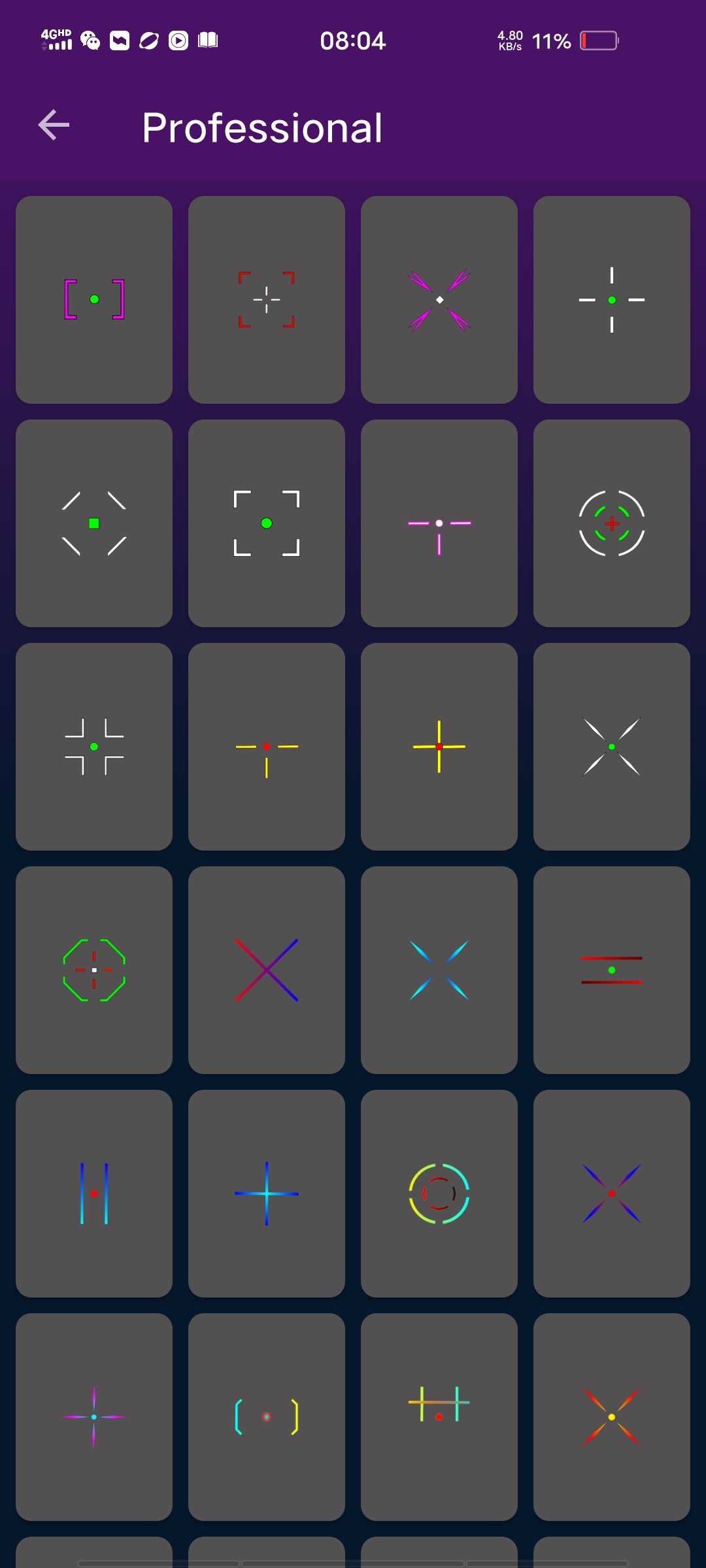Select the green octagon crosshair
This screenshot has height=1568, width=706.
click(94, 970)
